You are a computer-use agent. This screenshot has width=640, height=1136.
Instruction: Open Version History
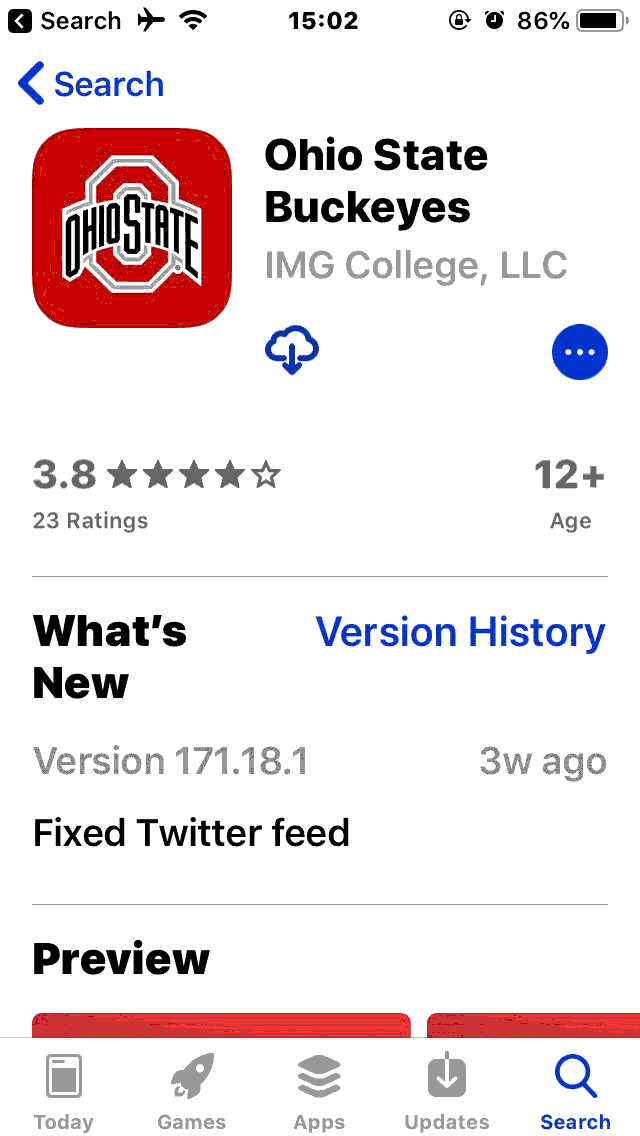coord(460,632)
